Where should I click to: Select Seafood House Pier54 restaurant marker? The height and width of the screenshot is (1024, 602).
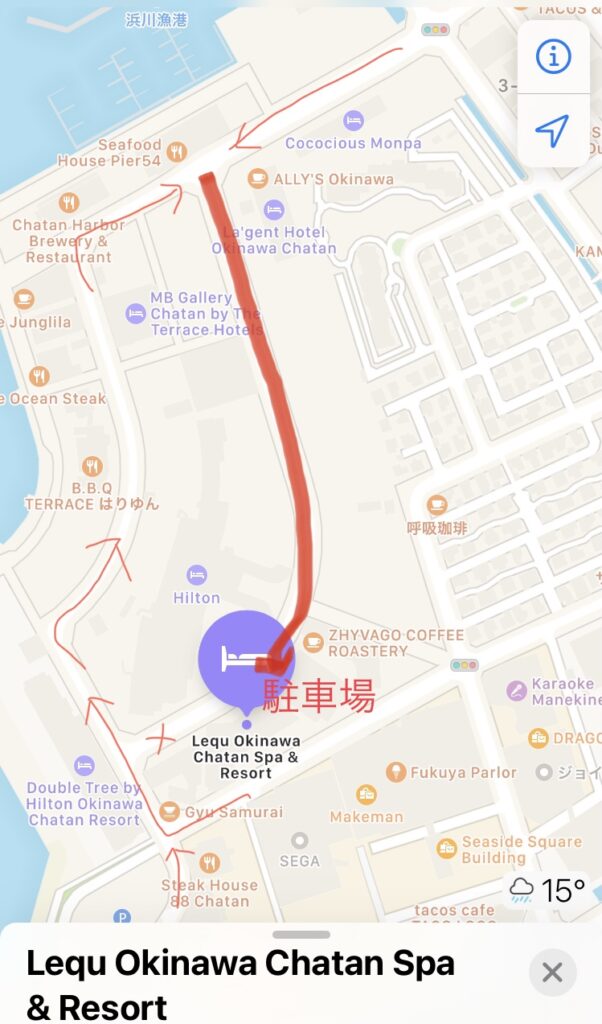tap(177, 152)
